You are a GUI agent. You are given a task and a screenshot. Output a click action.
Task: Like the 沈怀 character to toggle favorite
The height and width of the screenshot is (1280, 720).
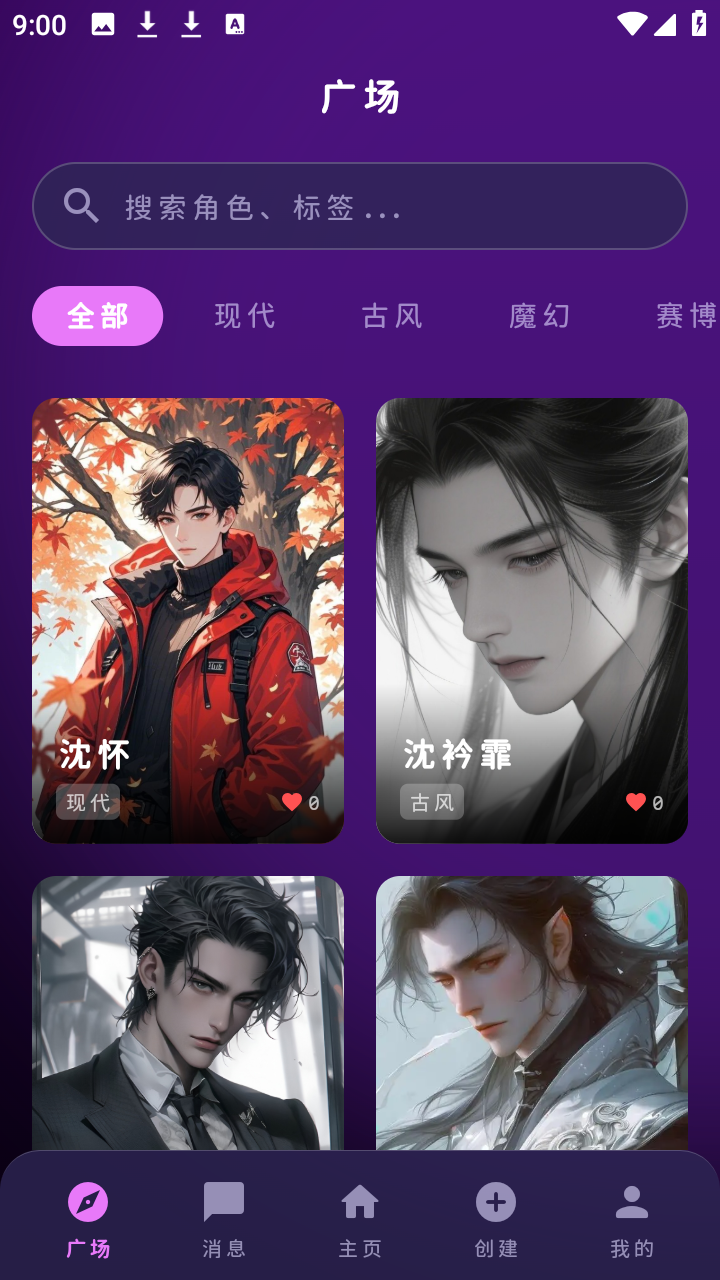point(291,801)
